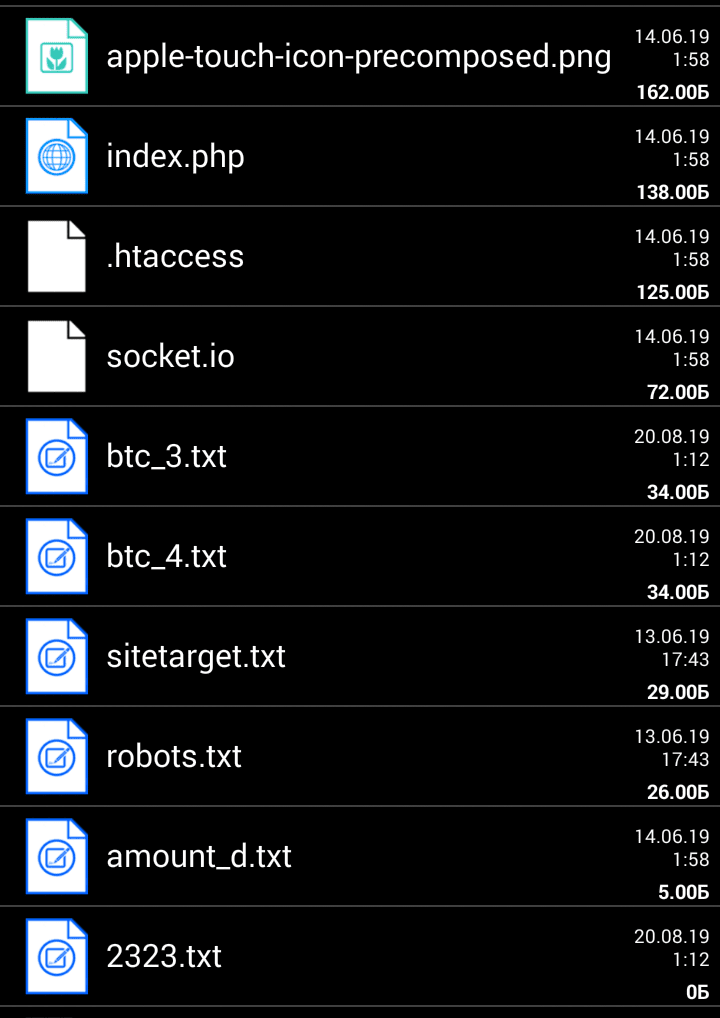Open the socket.io file

tap(170, 357)
